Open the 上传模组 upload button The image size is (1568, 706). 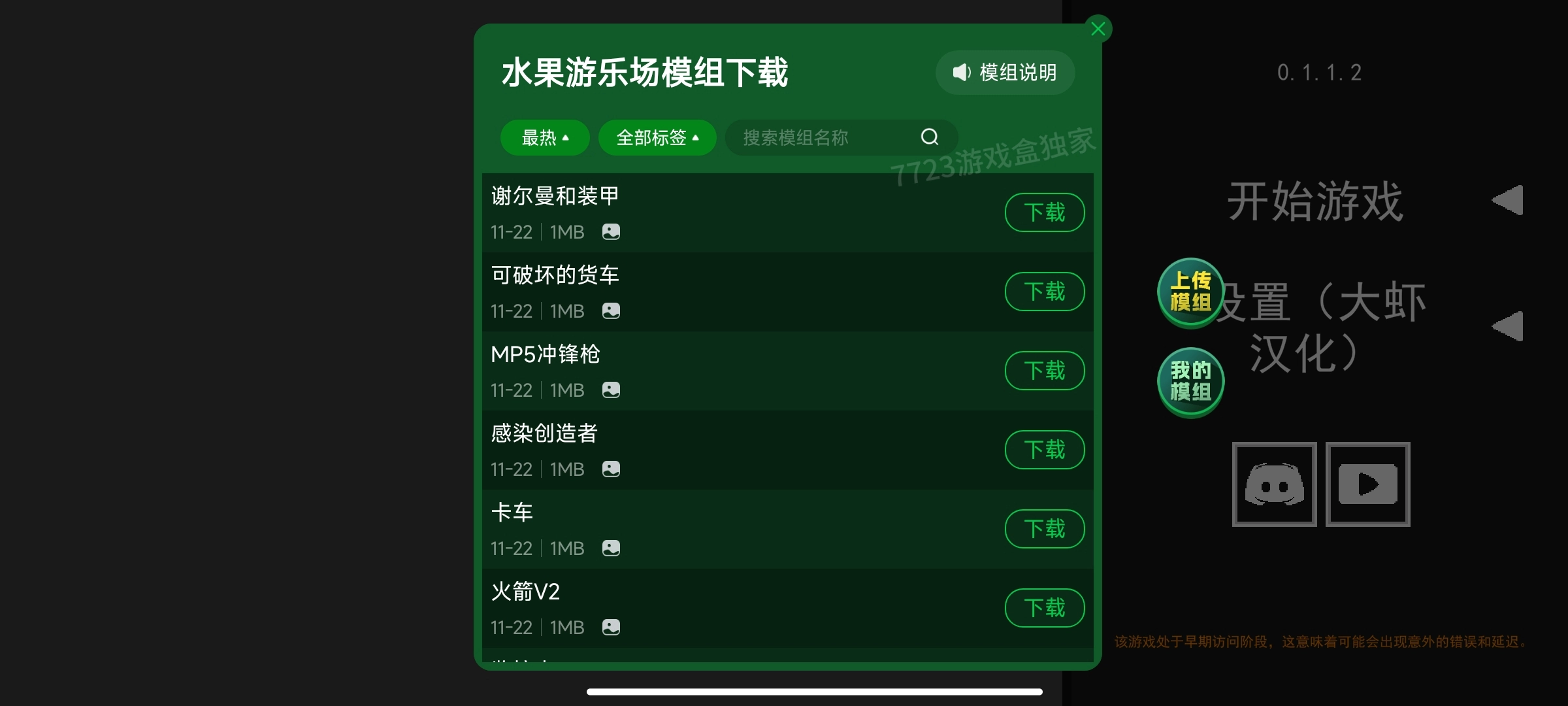[x=1190, y=292]
